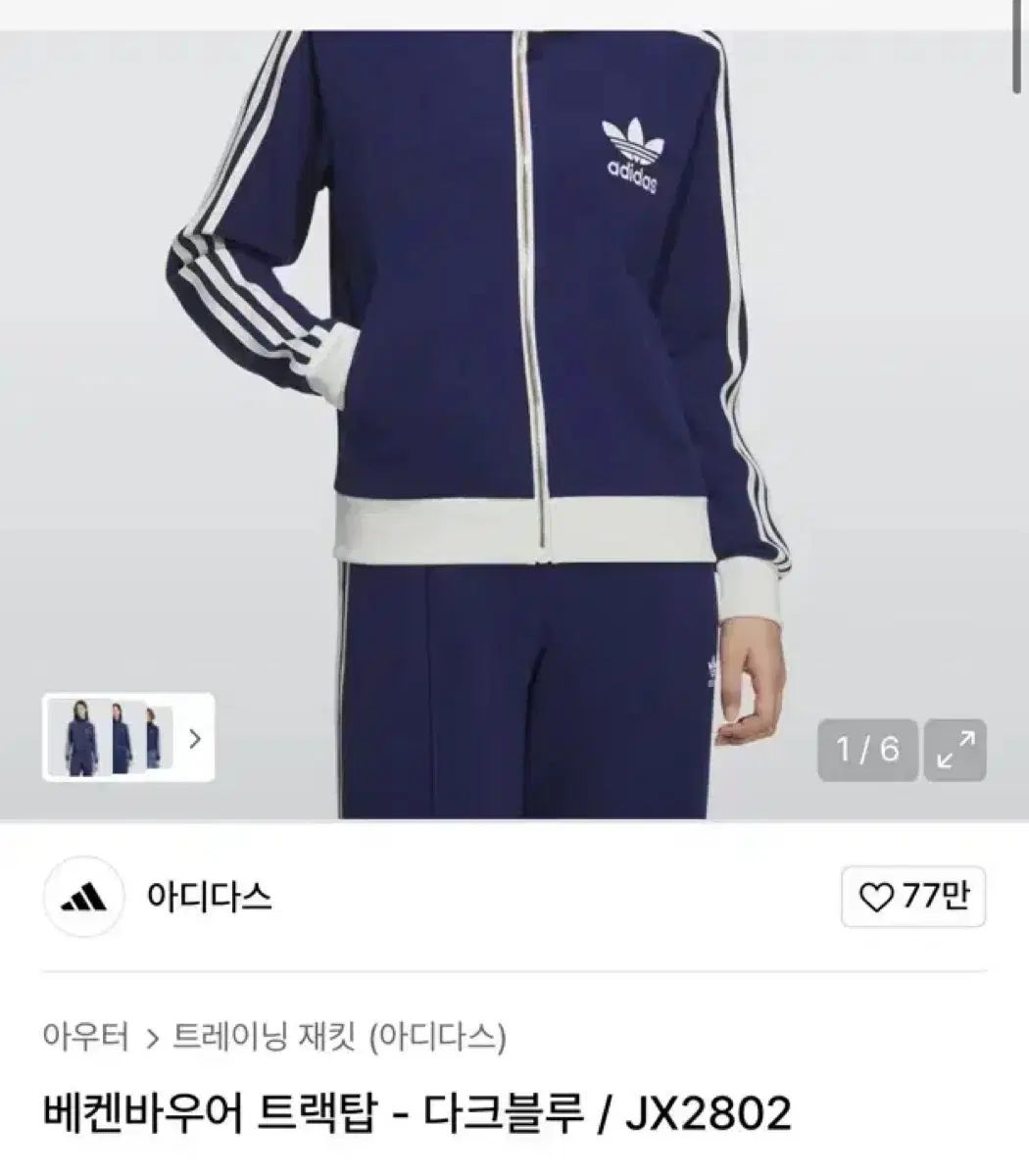Open the product image thumbnail strip
This screenshot has height=1176, width=1029.
click(108, 737)
